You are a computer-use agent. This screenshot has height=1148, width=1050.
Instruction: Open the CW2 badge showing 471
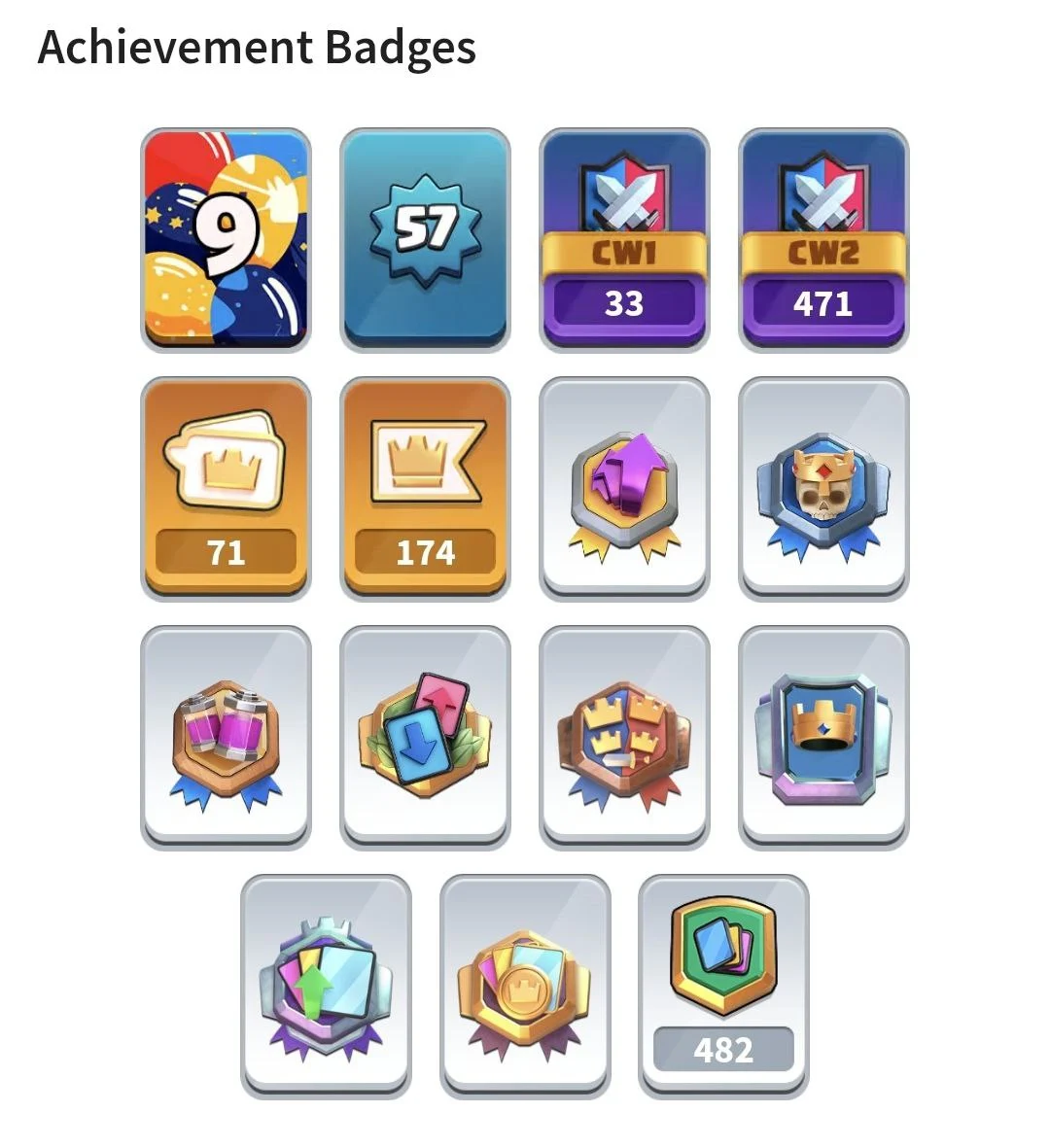click(823, 239)
